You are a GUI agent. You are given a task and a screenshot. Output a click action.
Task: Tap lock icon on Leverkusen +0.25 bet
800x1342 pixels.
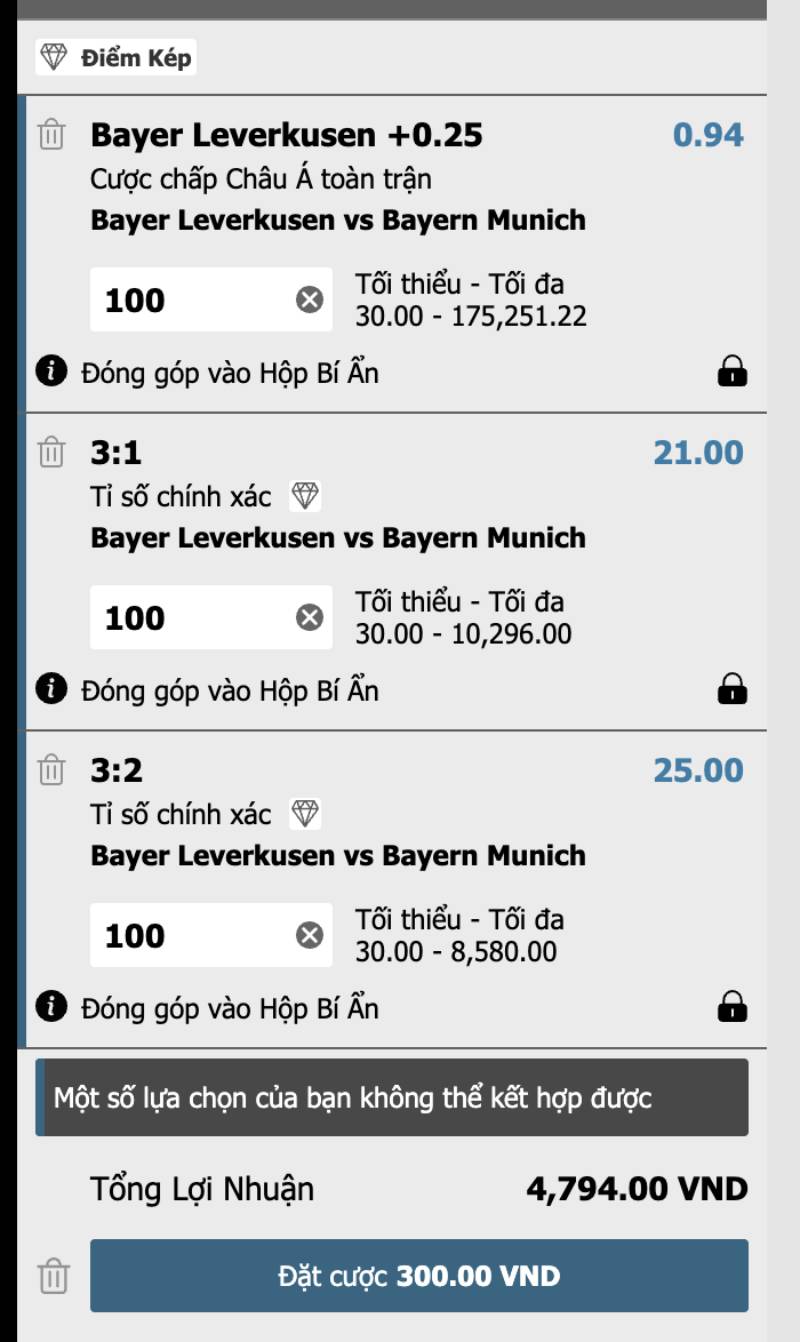tap(732, 373)
